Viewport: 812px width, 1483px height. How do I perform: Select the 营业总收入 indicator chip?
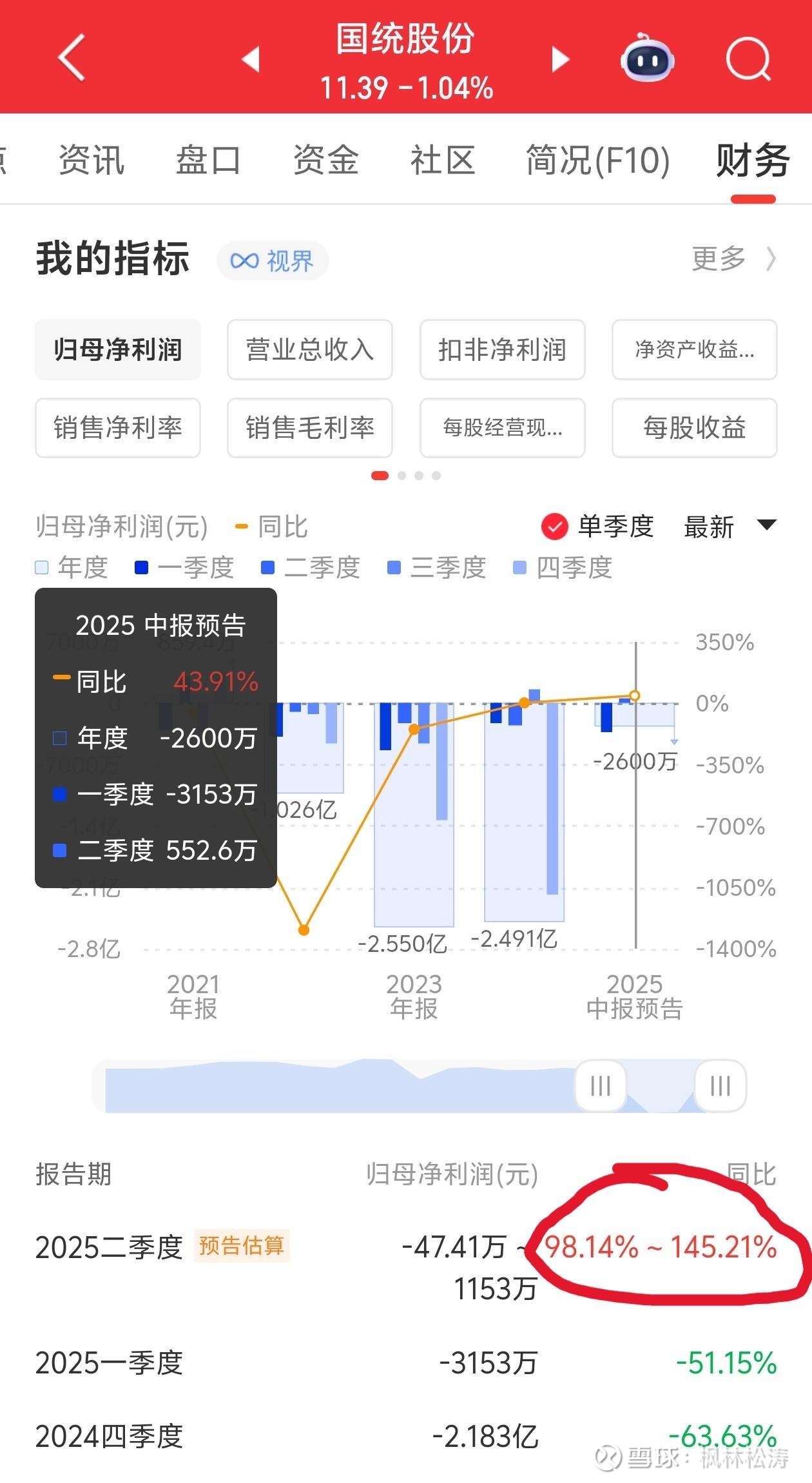[310, 350]
